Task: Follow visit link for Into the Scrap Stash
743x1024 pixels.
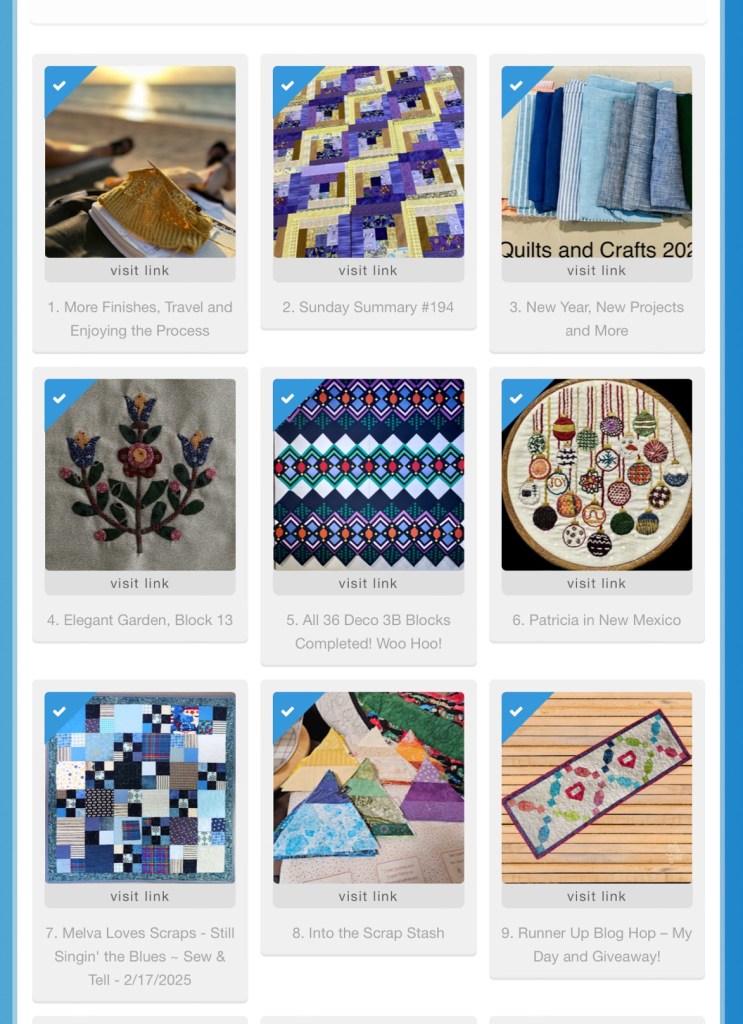Action: [368, 897]
